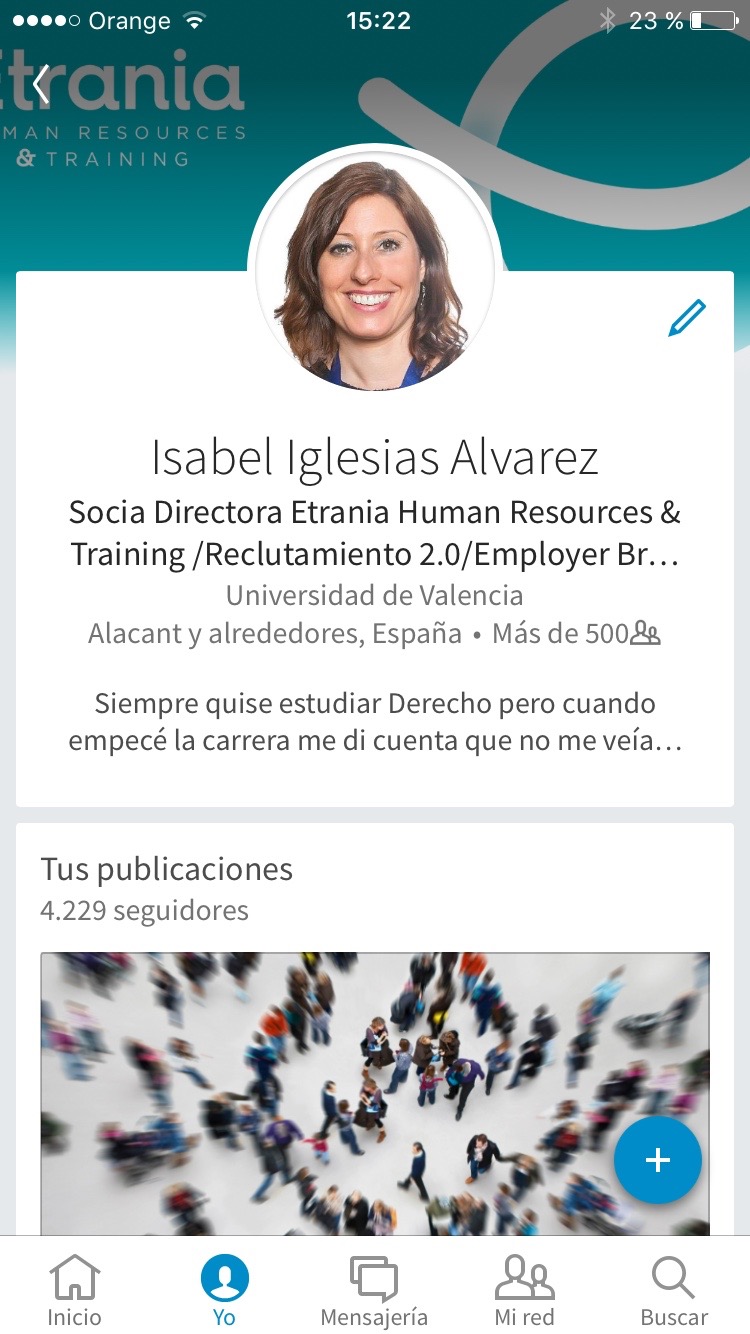750x1334 pixels.
Task: View the Más de 500 connections
Action: (577, 634)
